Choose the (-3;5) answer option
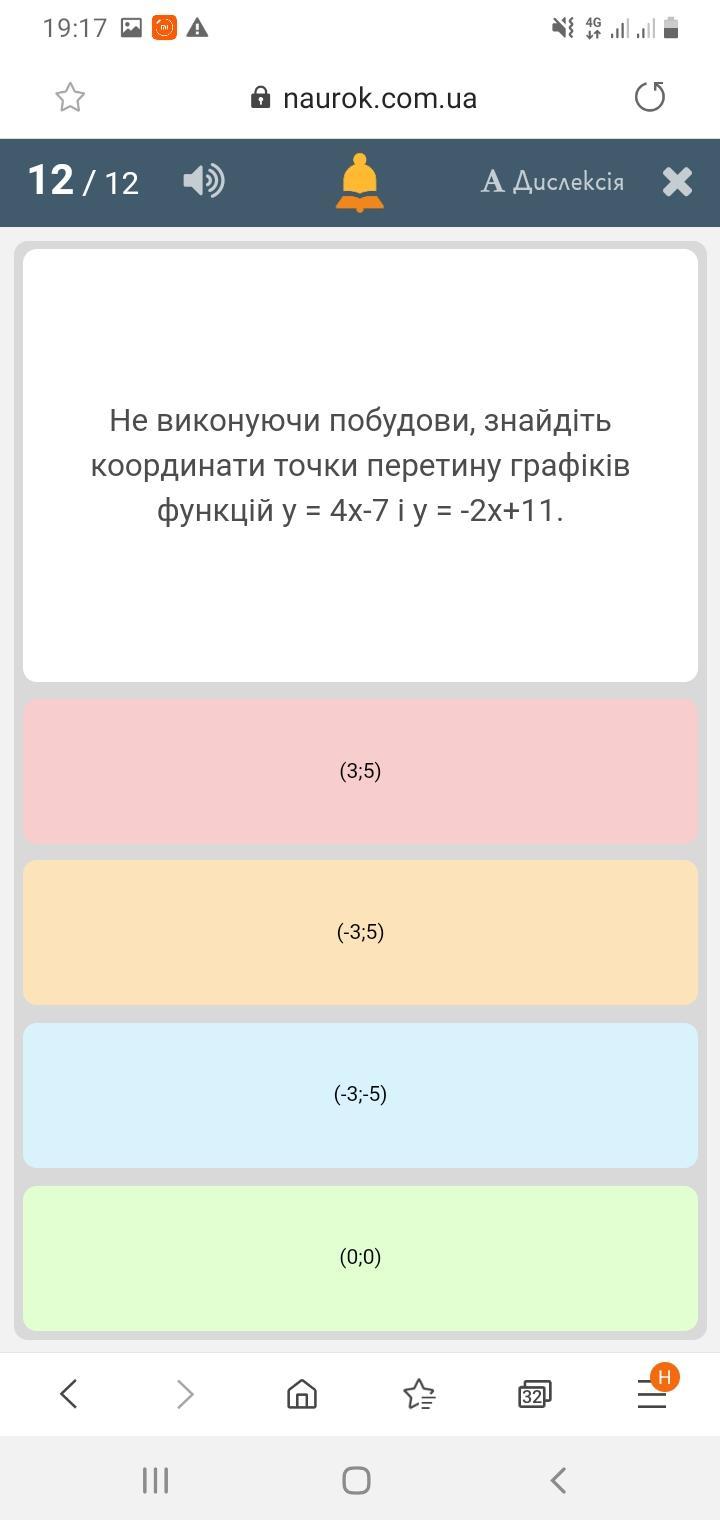The width and height of the screenshot is (720, 1520). point(360,932)
